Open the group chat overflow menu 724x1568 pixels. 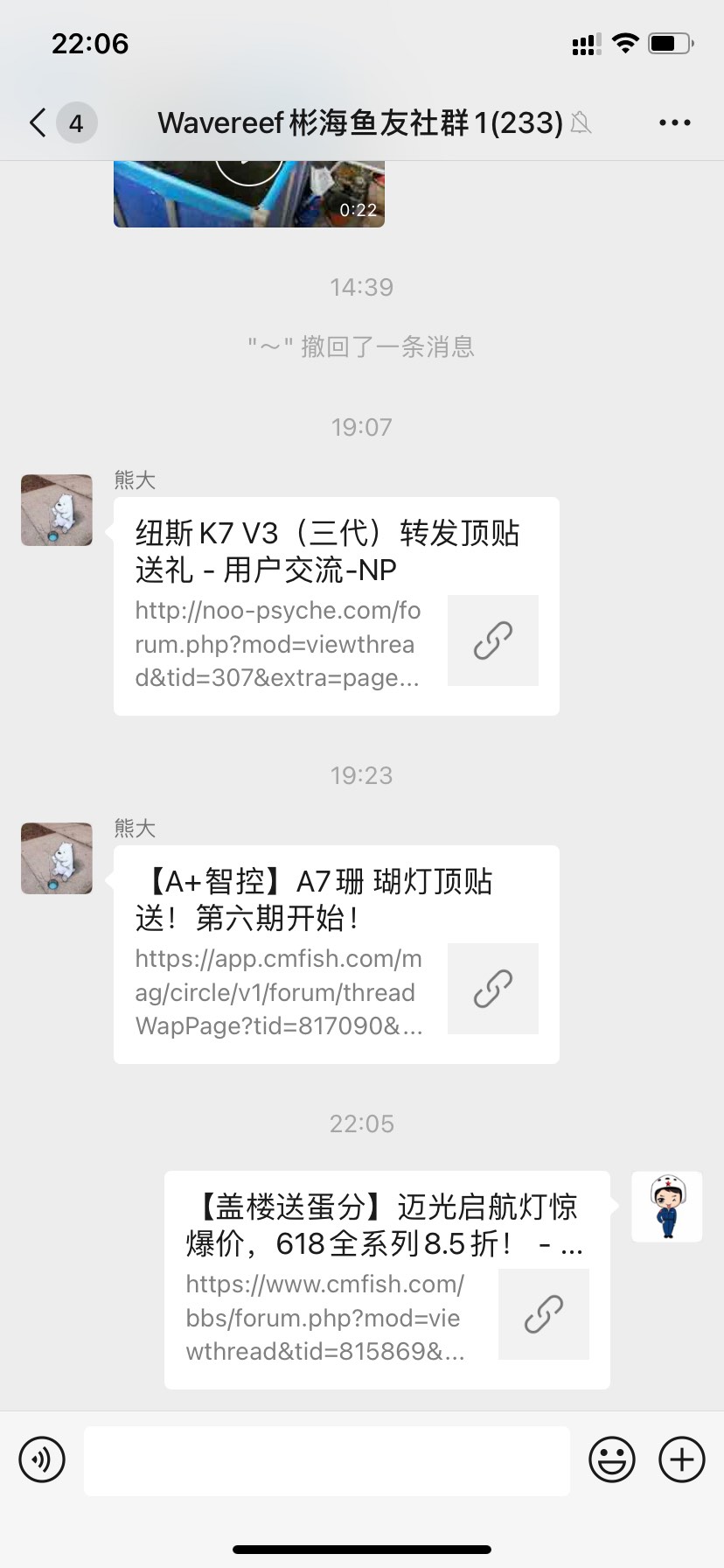[674, 123]
